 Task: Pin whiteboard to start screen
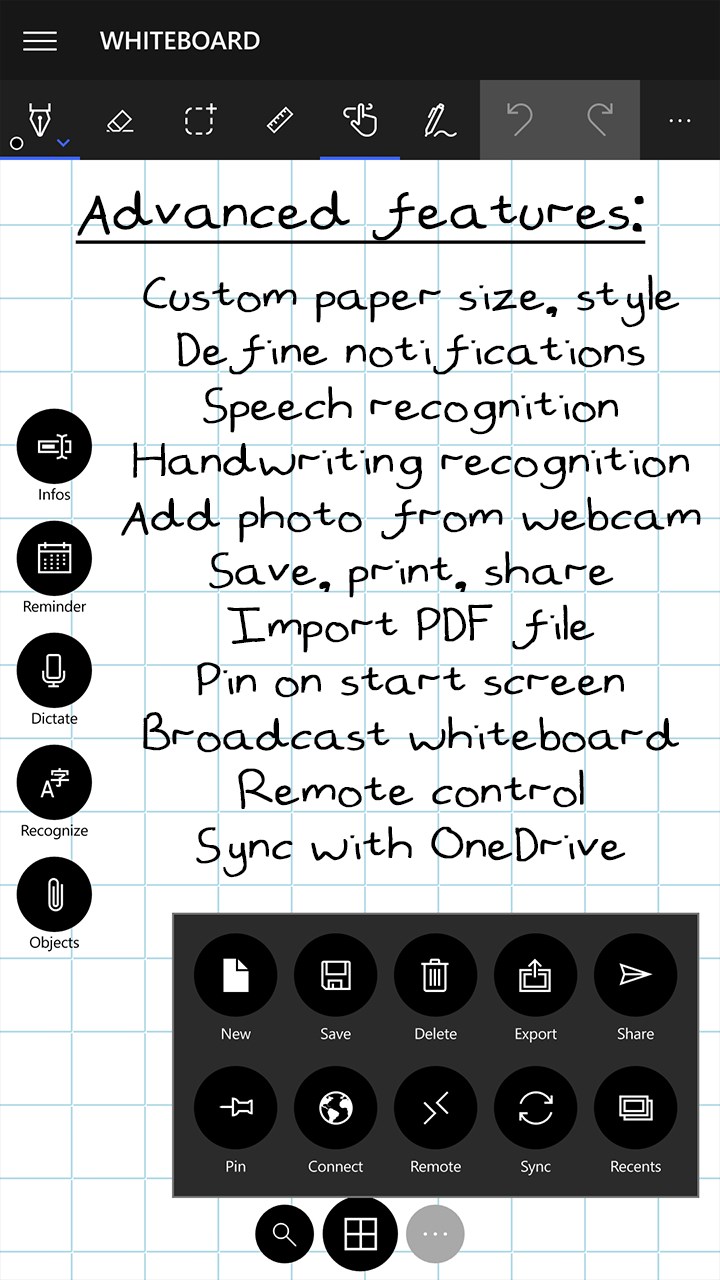[236, 1107]
